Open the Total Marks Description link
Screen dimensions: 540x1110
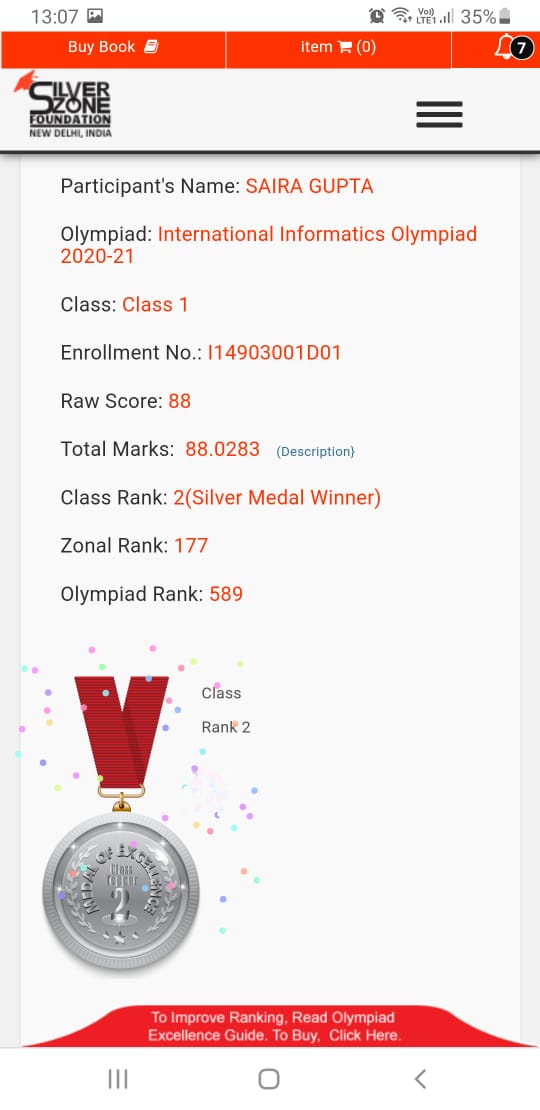[316, 452]
